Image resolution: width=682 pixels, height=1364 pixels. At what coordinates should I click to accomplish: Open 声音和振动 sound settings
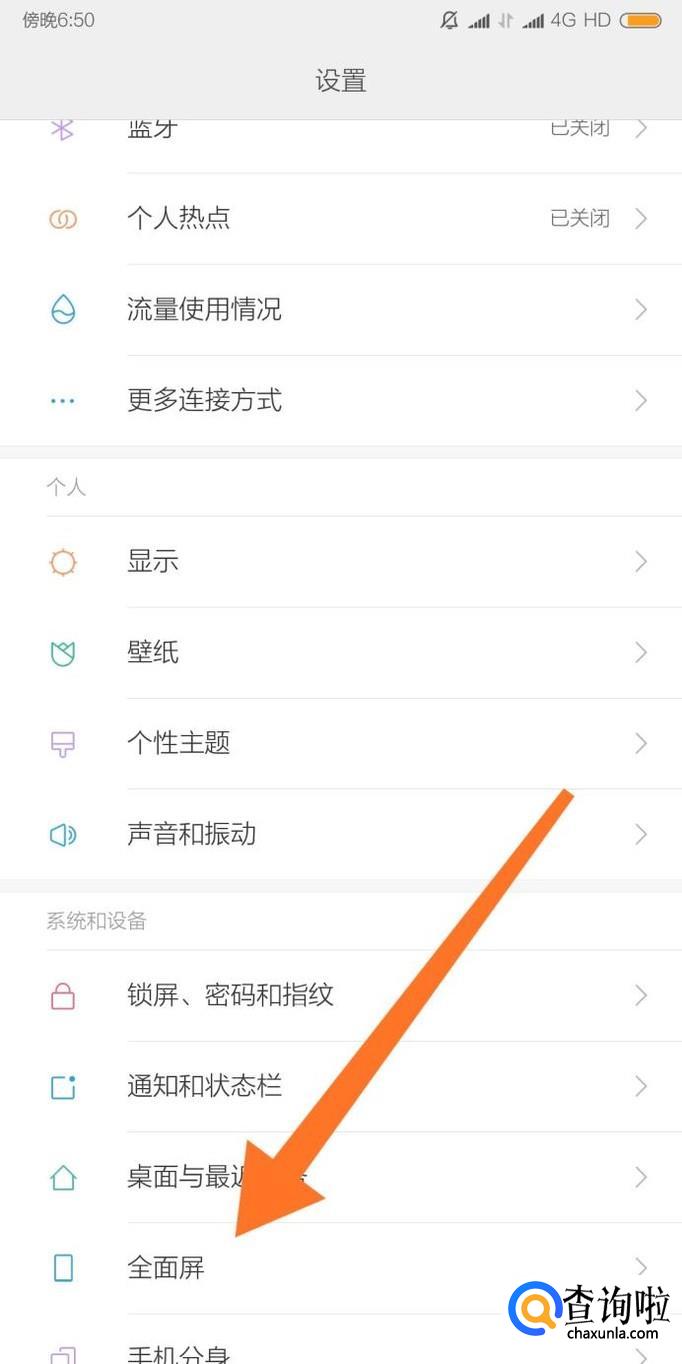pyautogui.click(x=340, y=834)
